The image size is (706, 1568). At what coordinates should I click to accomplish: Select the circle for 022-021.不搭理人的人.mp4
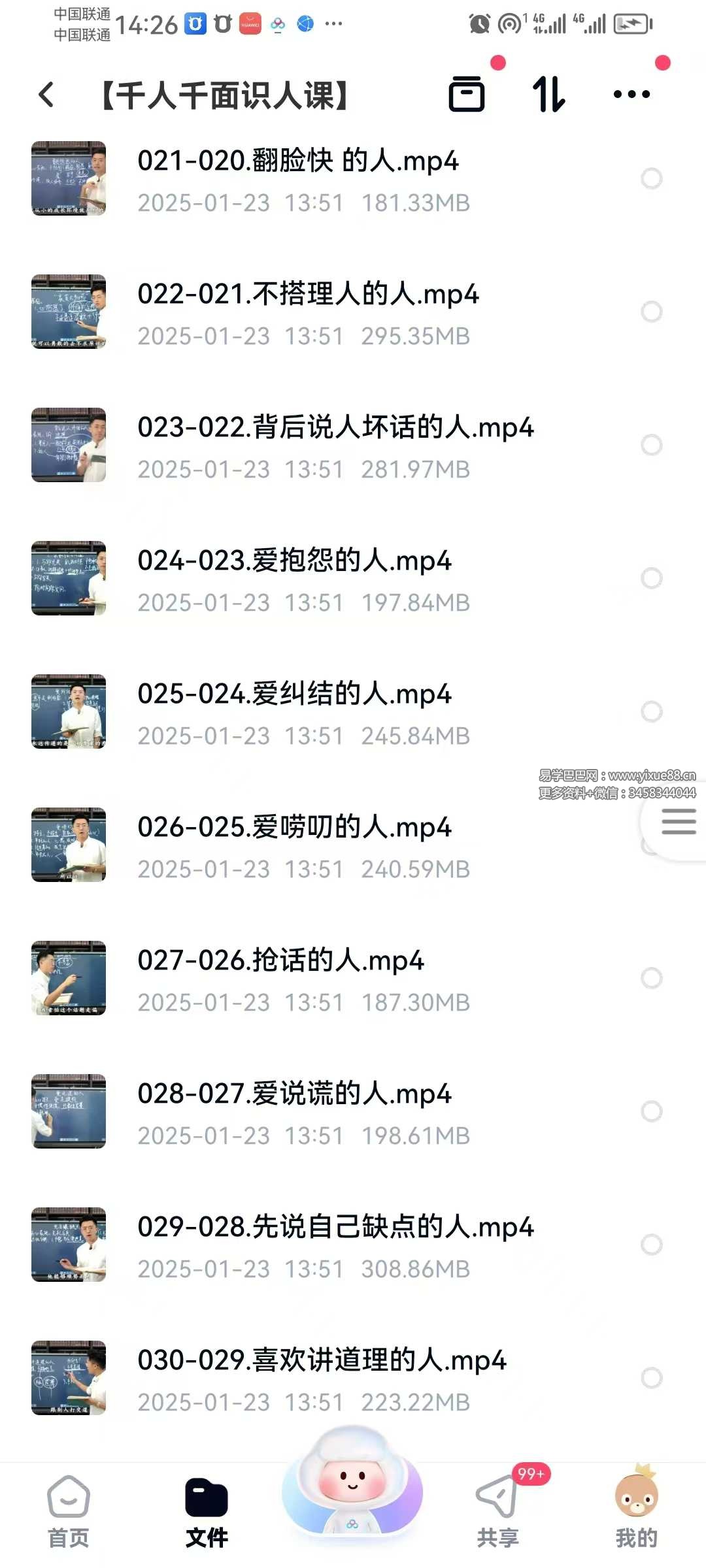point(651,312)
